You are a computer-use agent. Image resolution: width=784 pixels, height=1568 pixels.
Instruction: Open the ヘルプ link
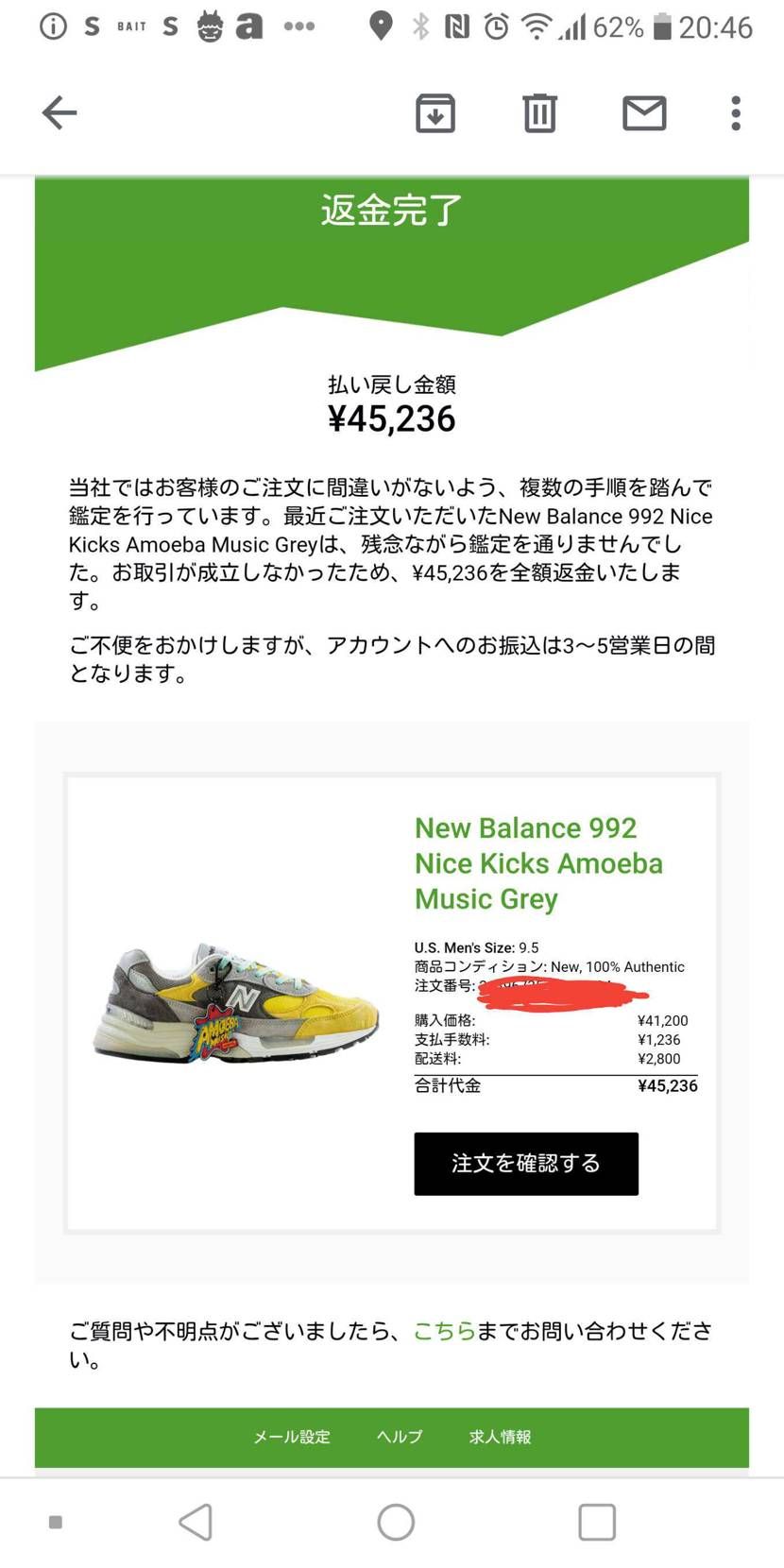point(397,1437)
